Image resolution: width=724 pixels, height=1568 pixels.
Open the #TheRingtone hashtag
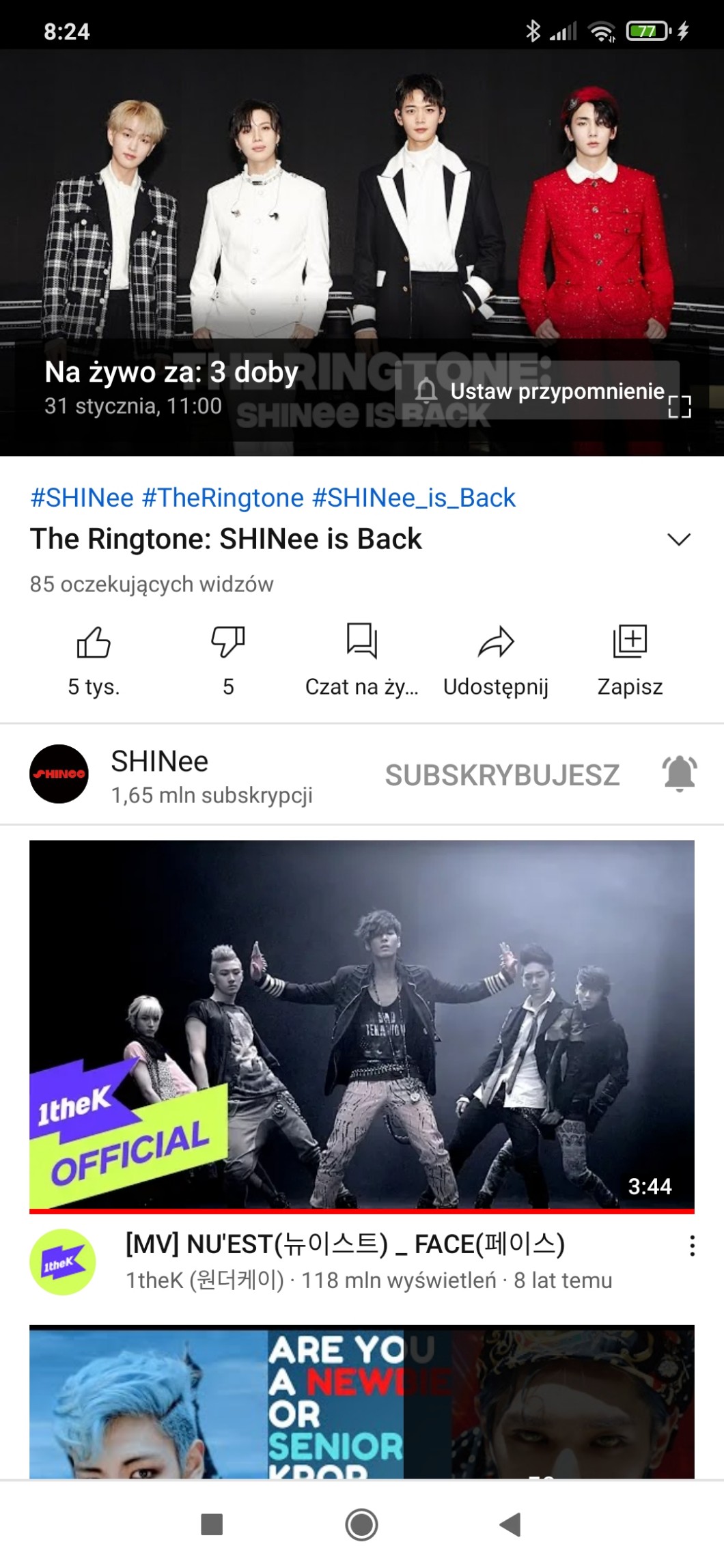(x=223, y=498)
